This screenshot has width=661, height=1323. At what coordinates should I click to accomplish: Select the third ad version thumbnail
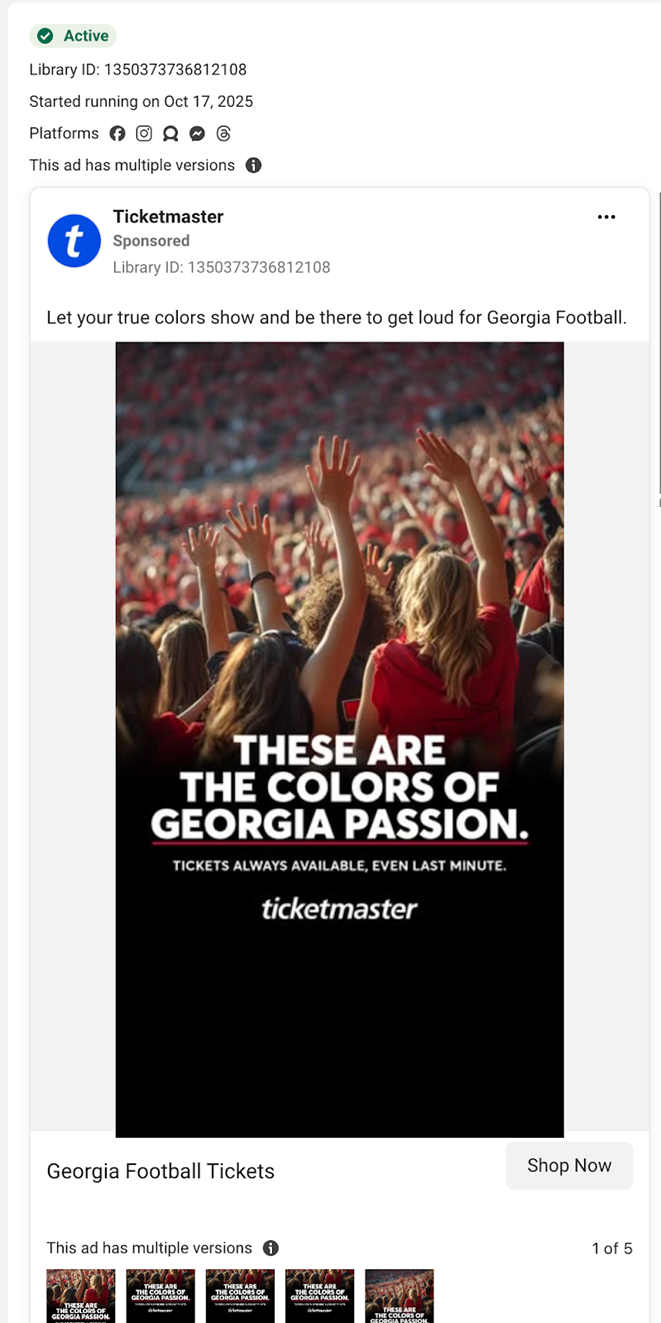(240, 1296)
